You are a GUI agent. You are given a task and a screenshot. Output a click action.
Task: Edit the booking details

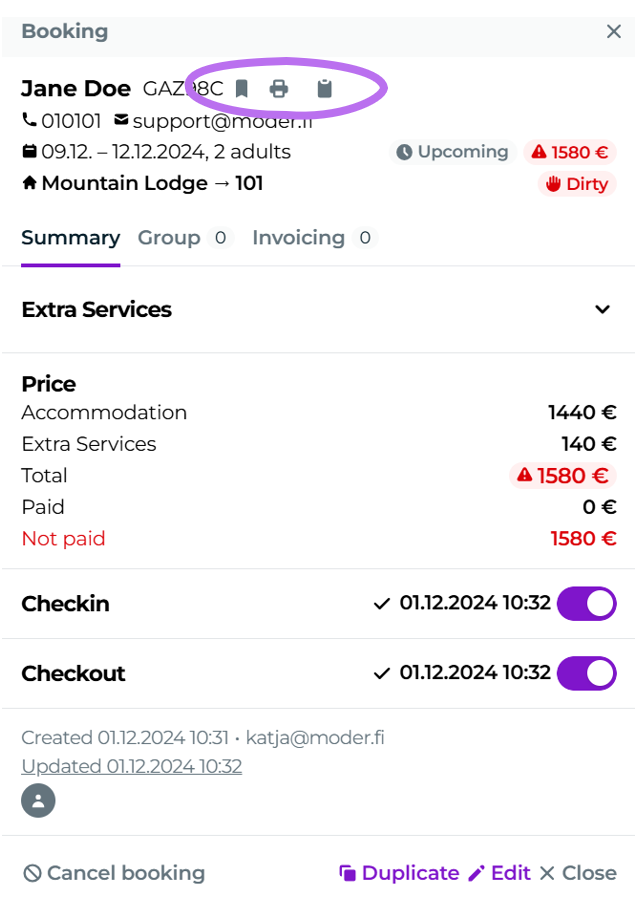click(499, 873)
